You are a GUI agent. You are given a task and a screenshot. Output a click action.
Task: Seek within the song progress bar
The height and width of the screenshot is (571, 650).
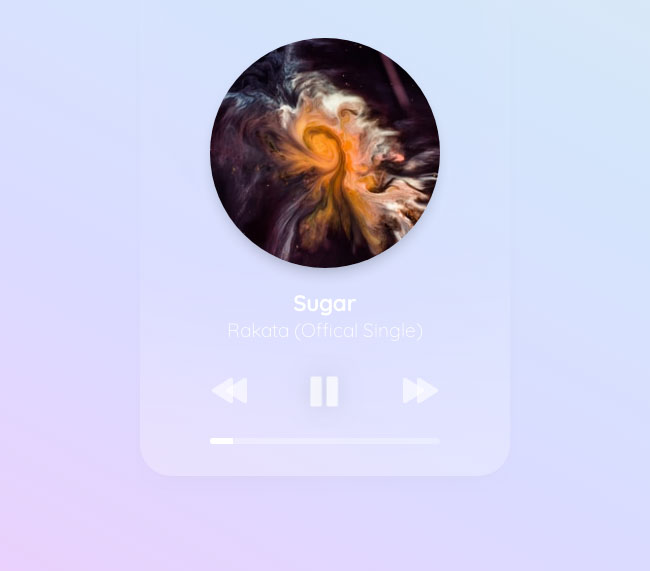(324, 440)
